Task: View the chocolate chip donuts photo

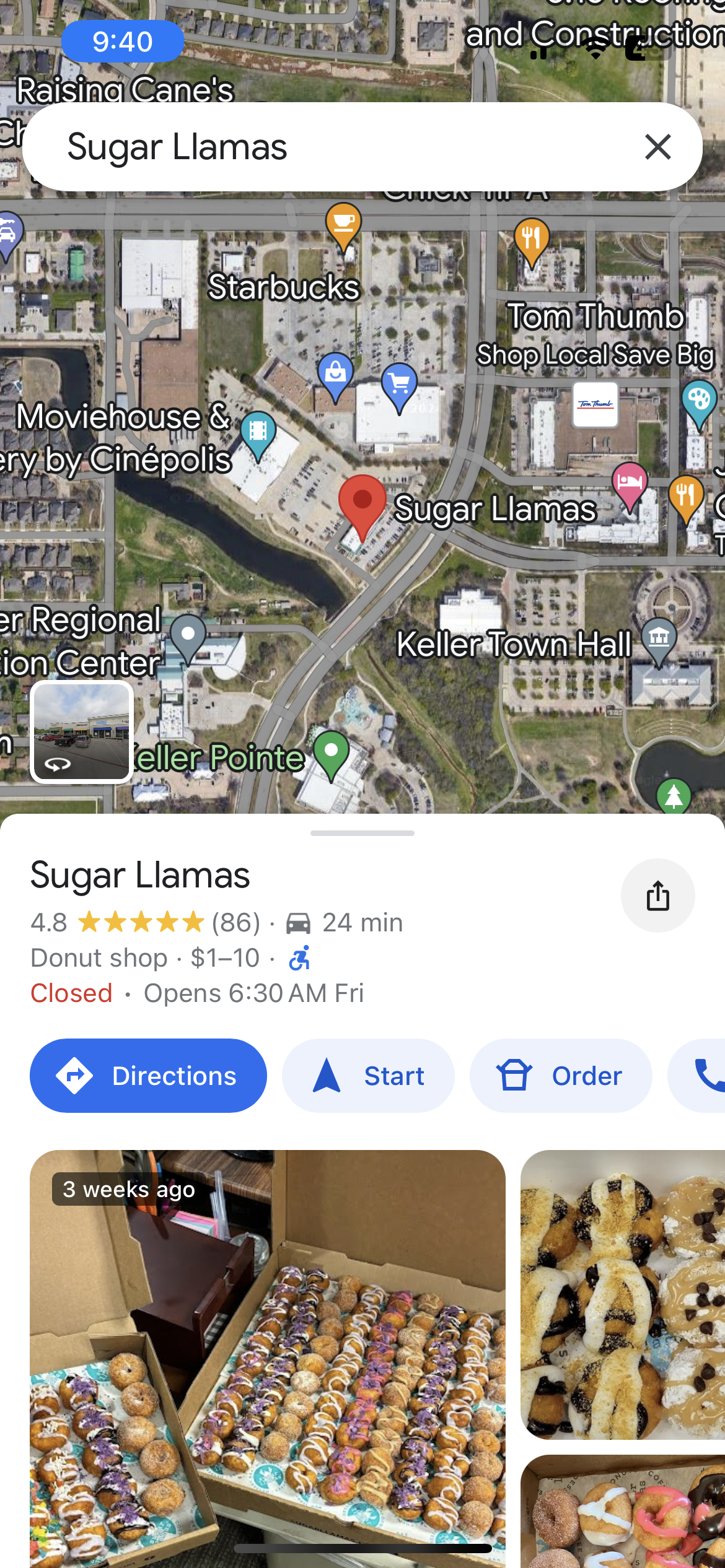Action: click(623, 1294)
